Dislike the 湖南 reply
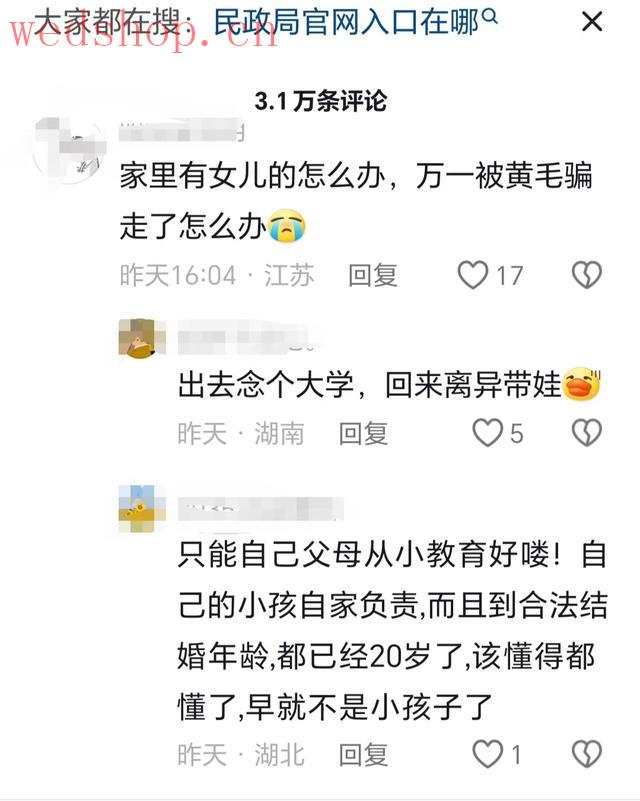Screen dimensions: 640x801 (586, 433)
